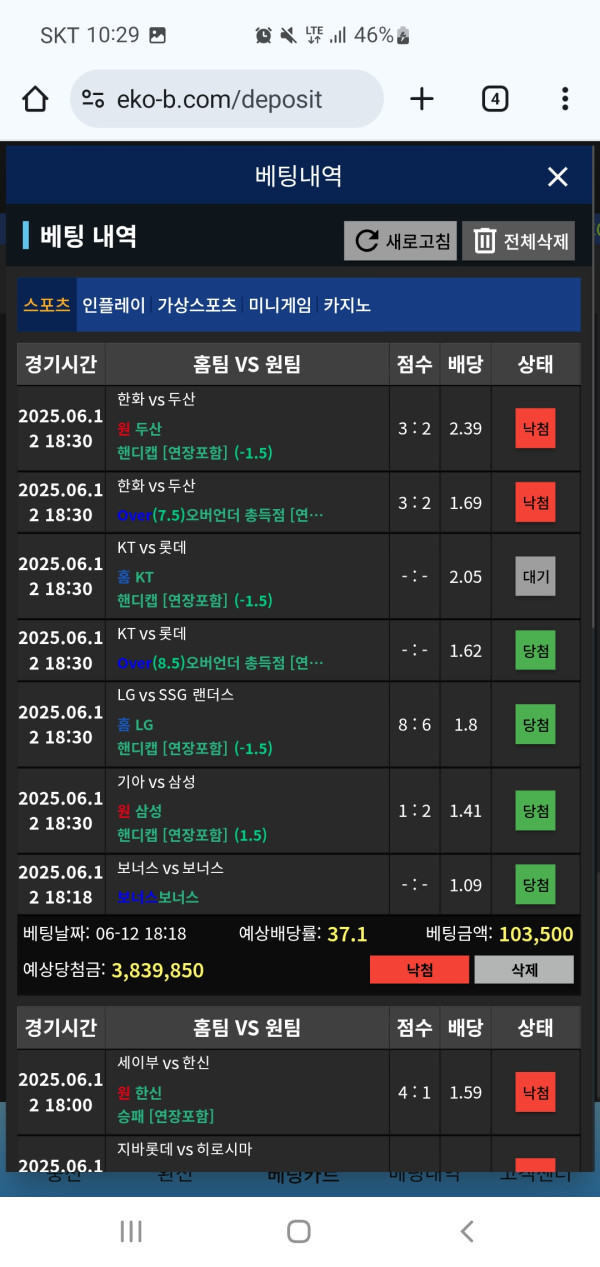Tap 전체삭제 to delete all
The height and width of the screenshot is (1267, 600).
pos(518,241)
